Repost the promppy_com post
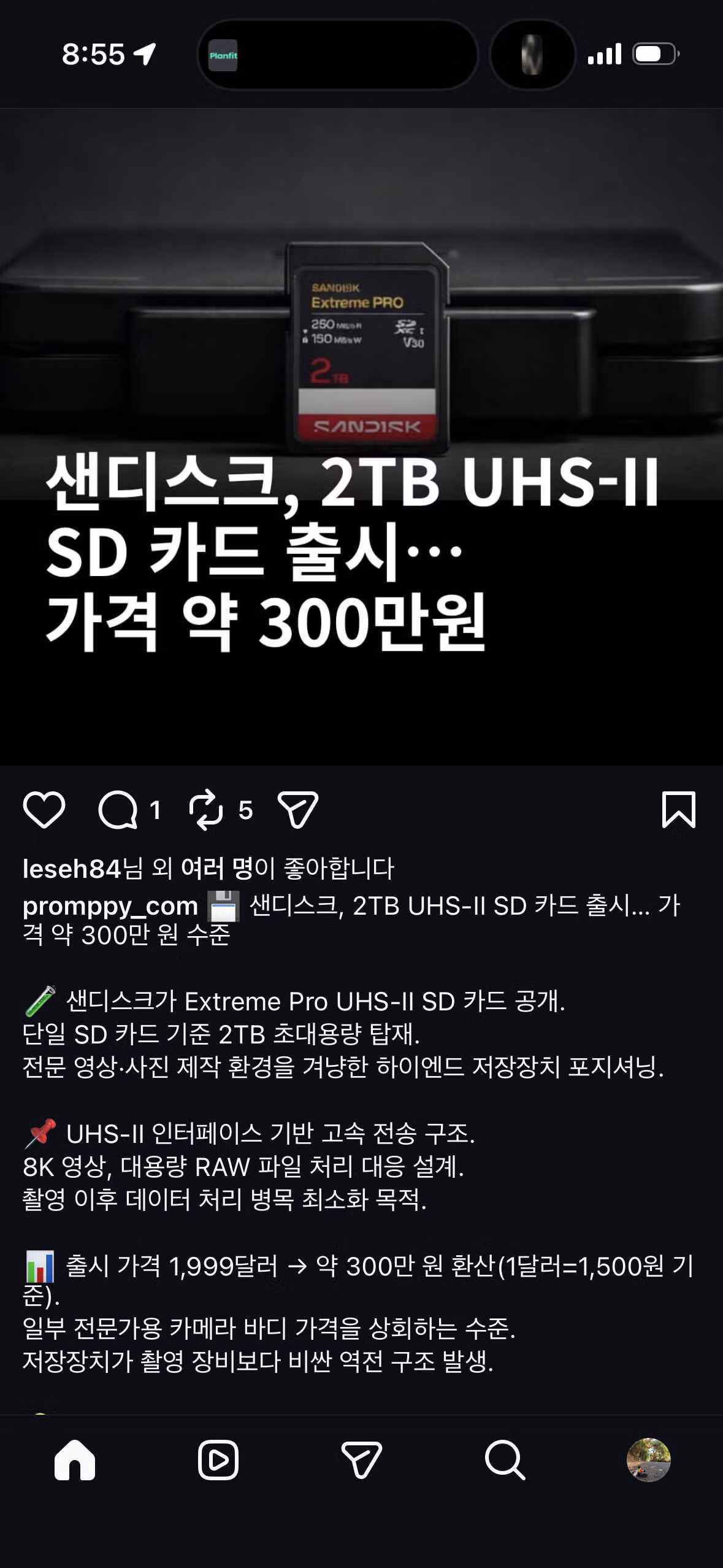Viewport: 723px width, 1568px height. coord(206,810)
